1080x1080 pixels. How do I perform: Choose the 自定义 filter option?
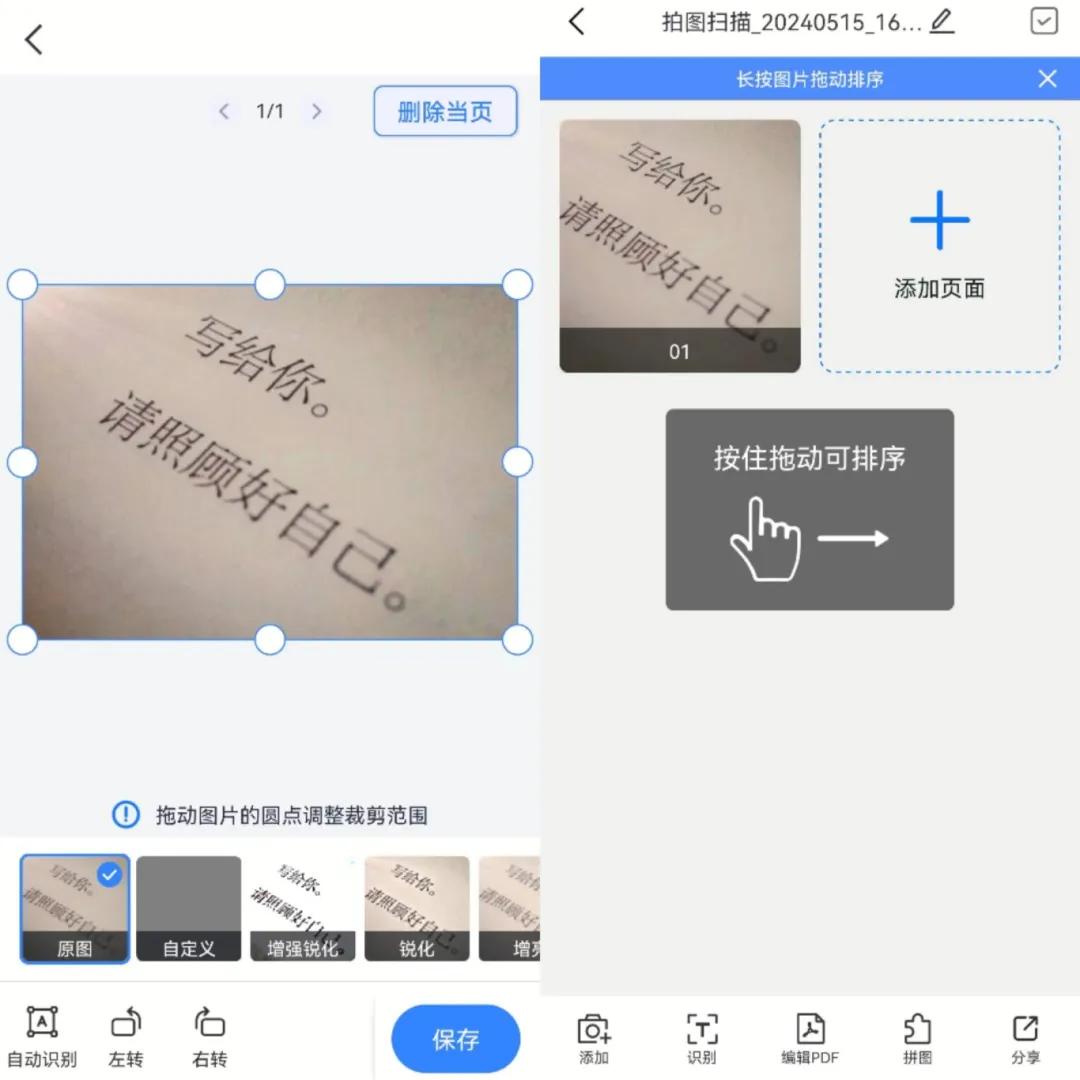(189, 908)
